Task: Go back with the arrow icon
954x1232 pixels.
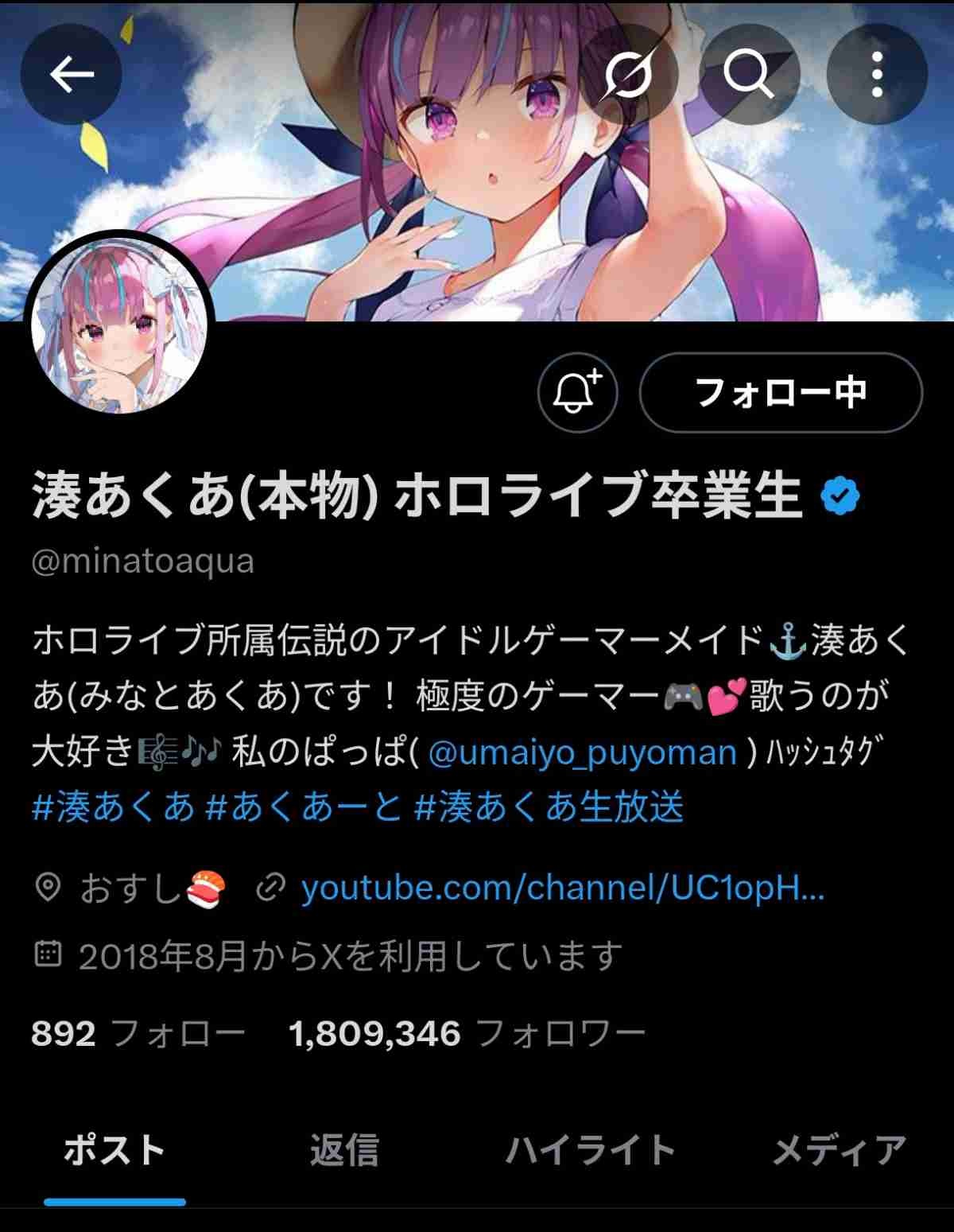Action: (x=71, y=75)
